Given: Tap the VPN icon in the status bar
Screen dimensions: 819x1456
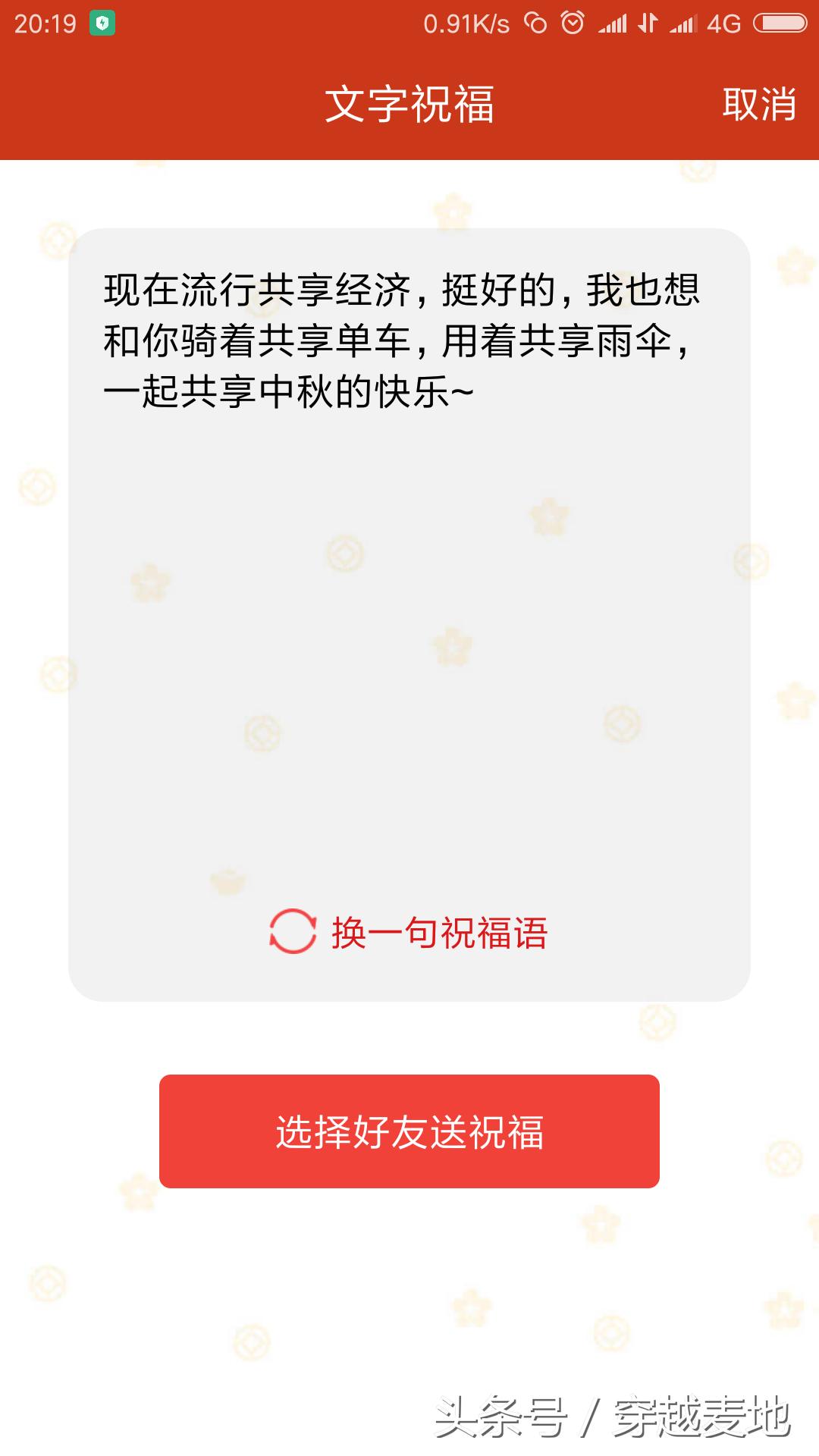Looking at the screenshot, I should tap(536, 21).
